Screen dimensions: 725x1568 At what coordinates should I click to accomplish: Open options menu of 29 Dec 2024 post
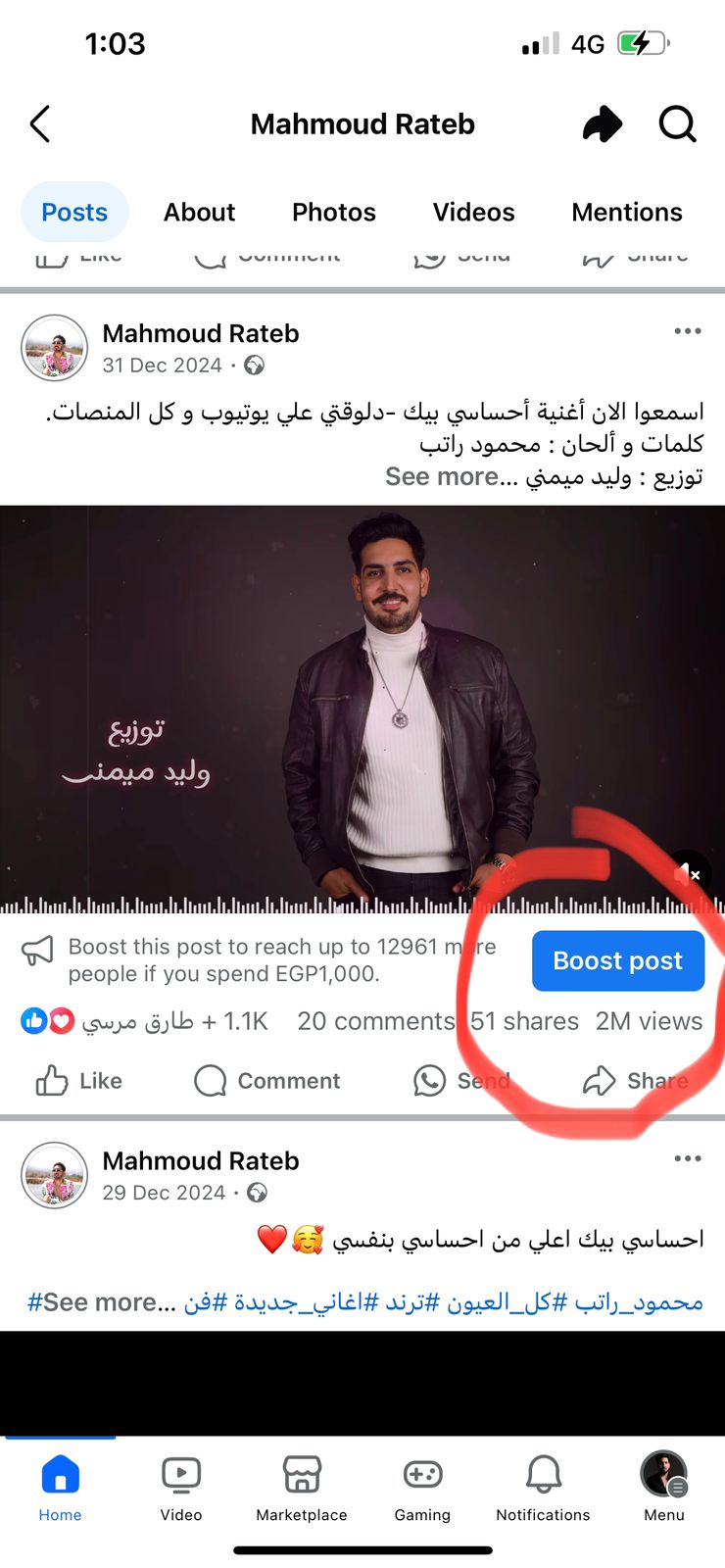point(688,1158)
